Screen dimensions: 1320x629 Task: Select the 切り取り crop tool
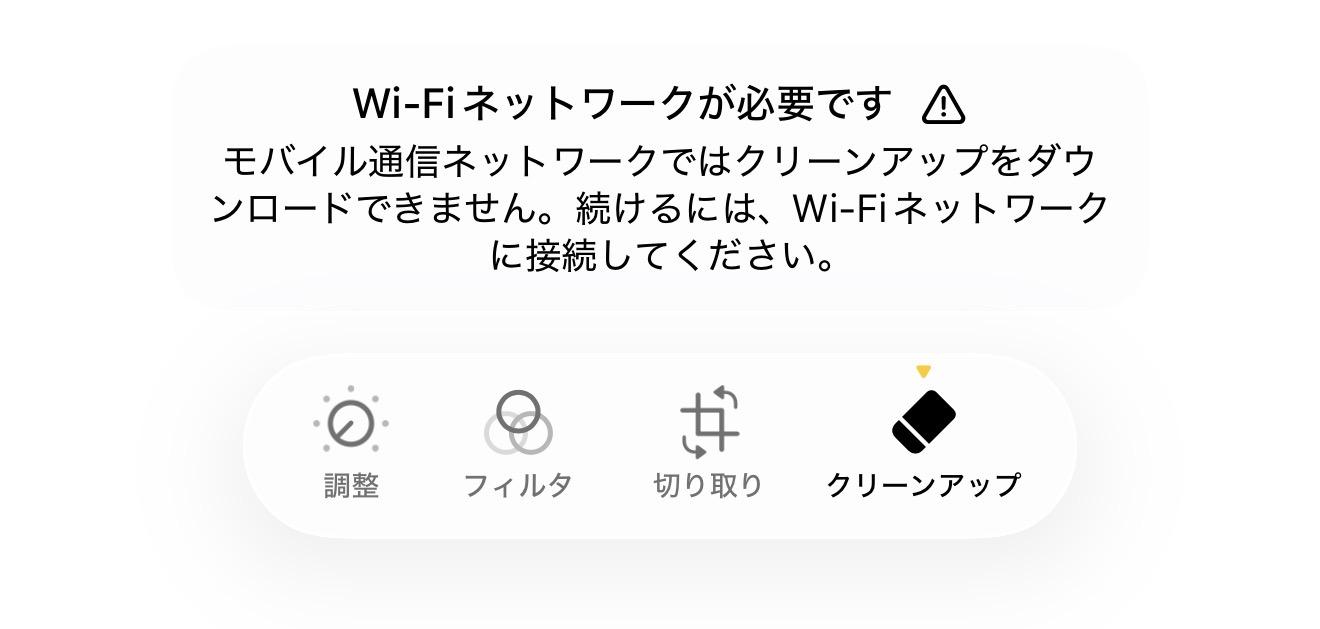[x=708, y=443]
